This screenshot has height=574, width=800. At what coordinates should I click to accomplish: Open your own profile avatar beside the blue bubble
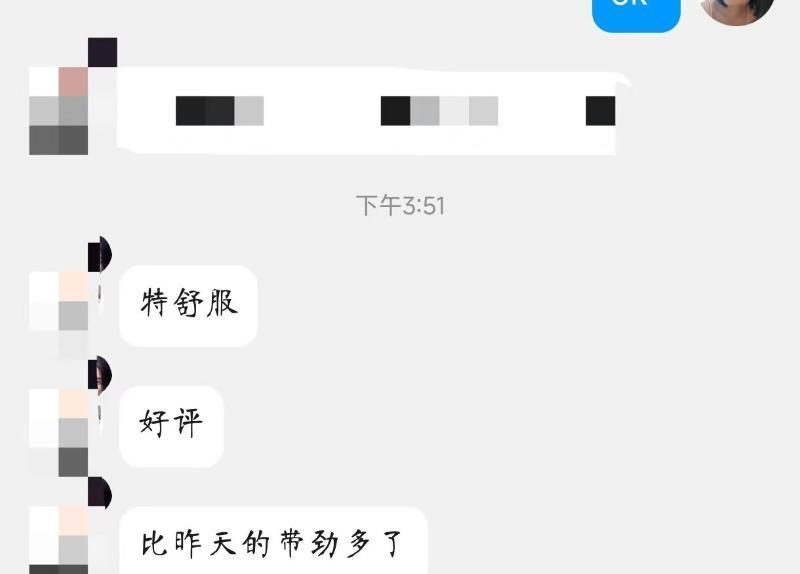click(x=737, y=8)
